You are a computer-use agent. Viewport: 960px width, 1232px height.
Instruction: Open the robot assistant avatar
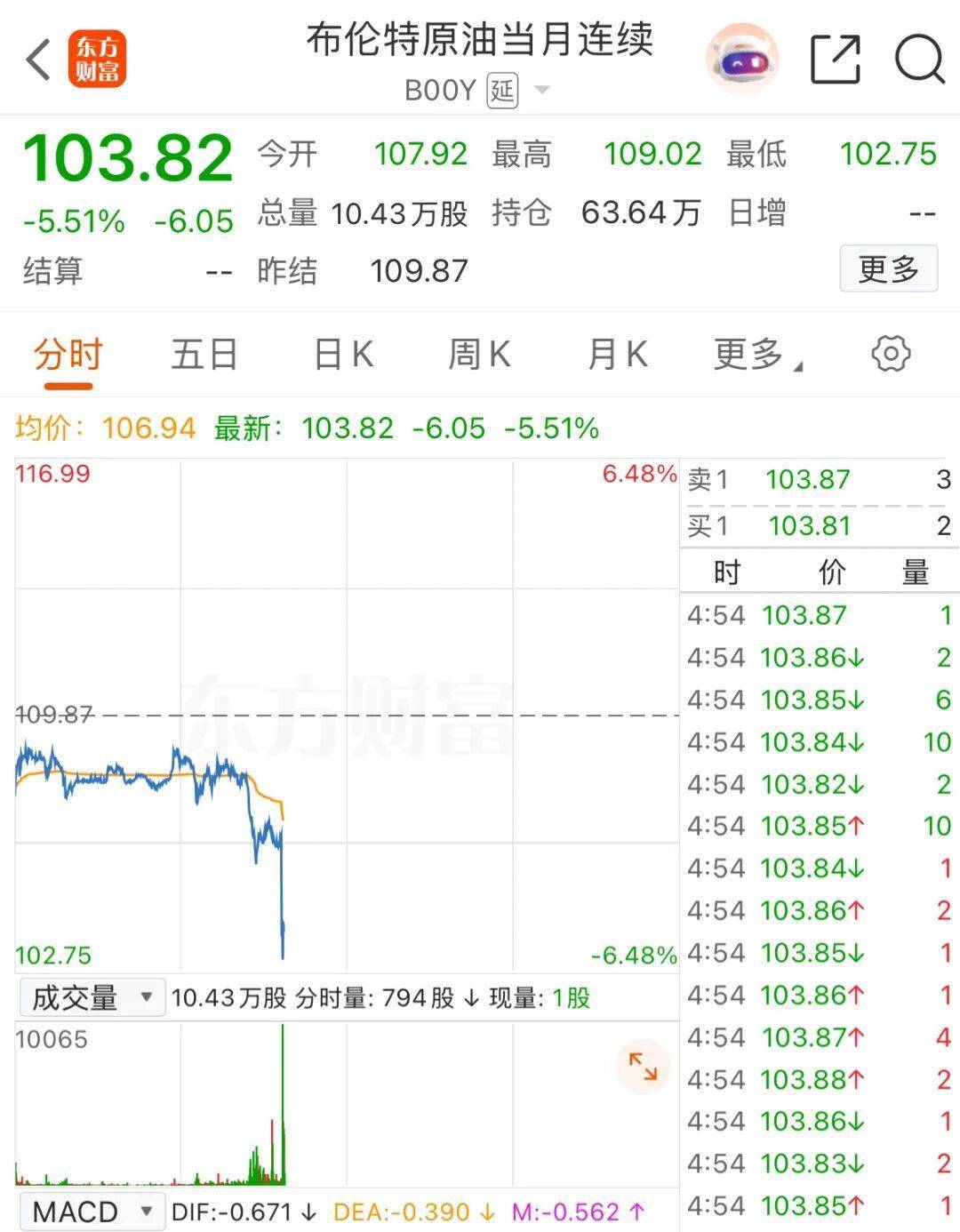[x=742, y=60]
